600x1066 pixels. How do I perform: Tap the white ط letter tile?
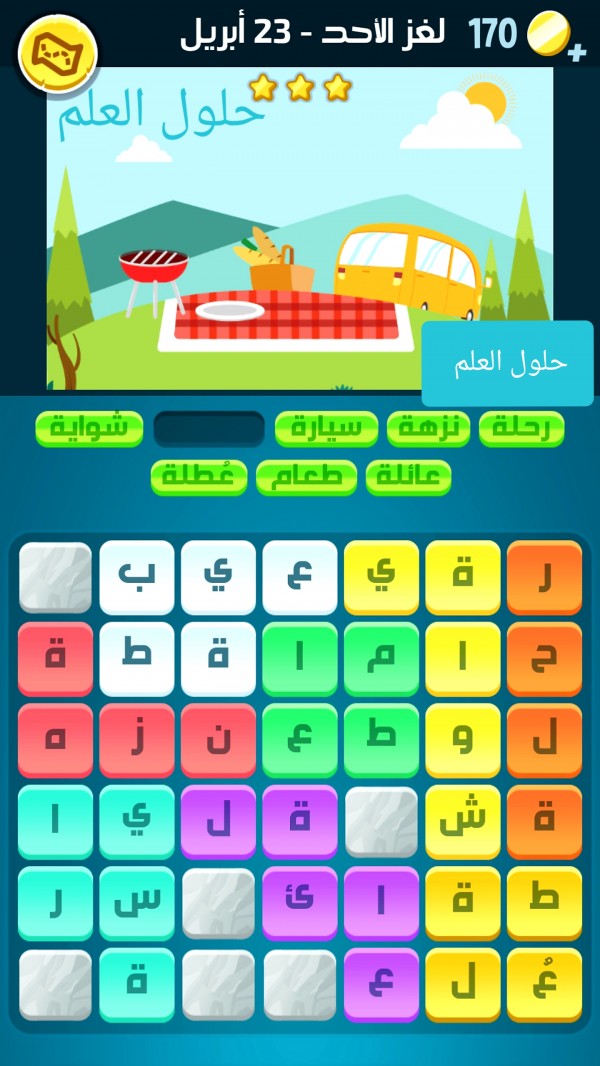pos(137,658)
